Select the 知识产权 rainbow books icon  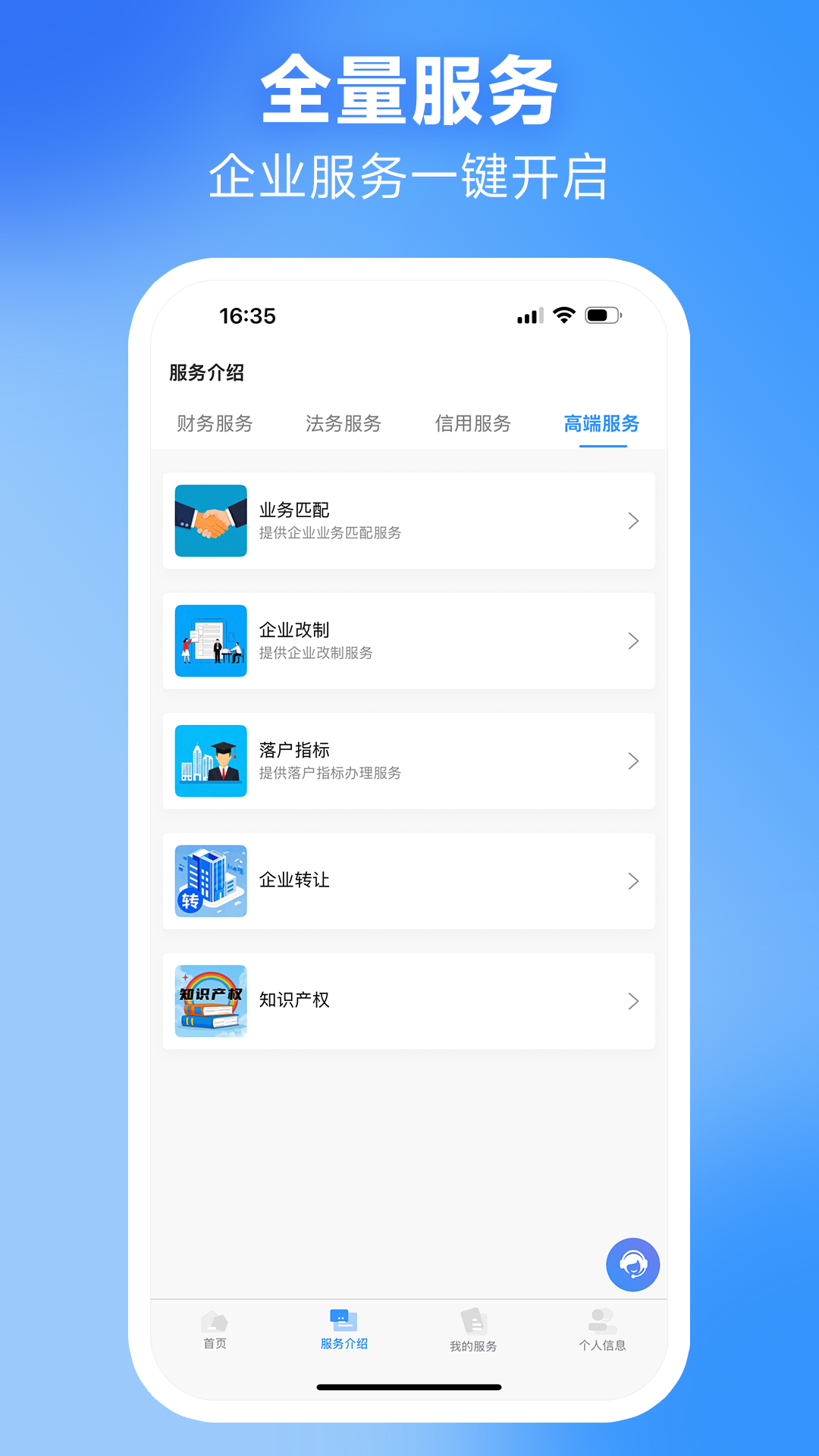point(210,1000)
